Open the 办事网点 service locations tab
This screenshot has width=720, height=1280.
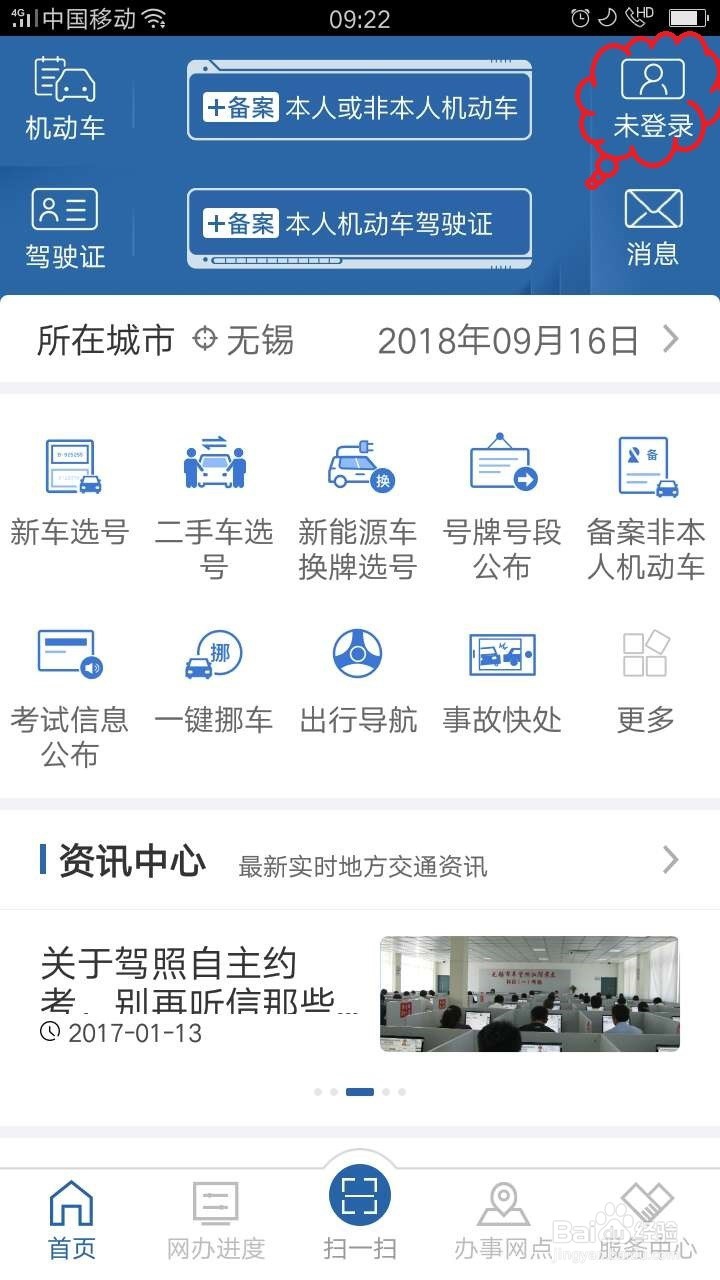[x=502, y=1210]
